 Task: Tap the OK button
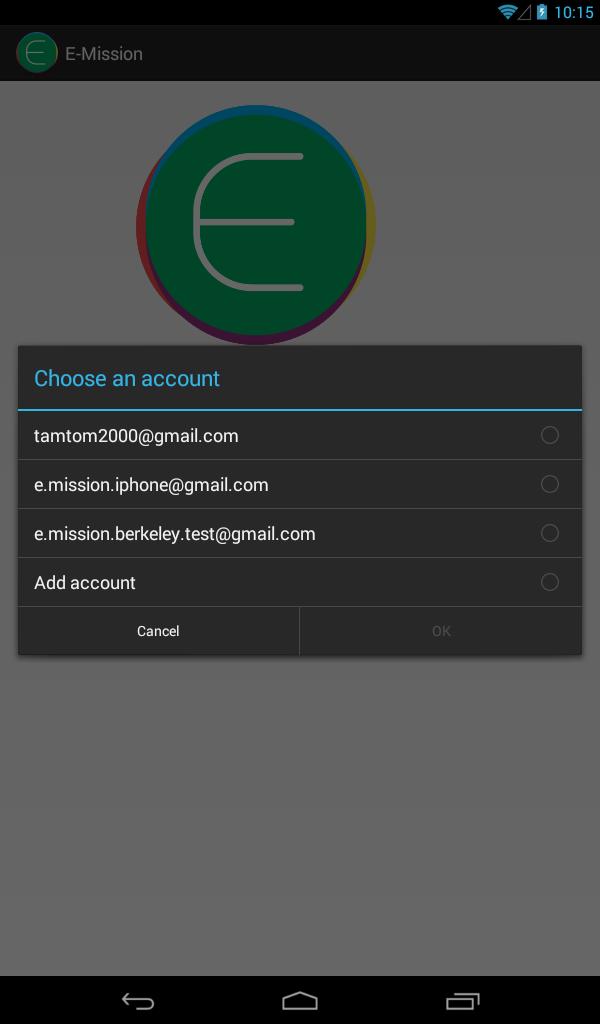point(441,631)
